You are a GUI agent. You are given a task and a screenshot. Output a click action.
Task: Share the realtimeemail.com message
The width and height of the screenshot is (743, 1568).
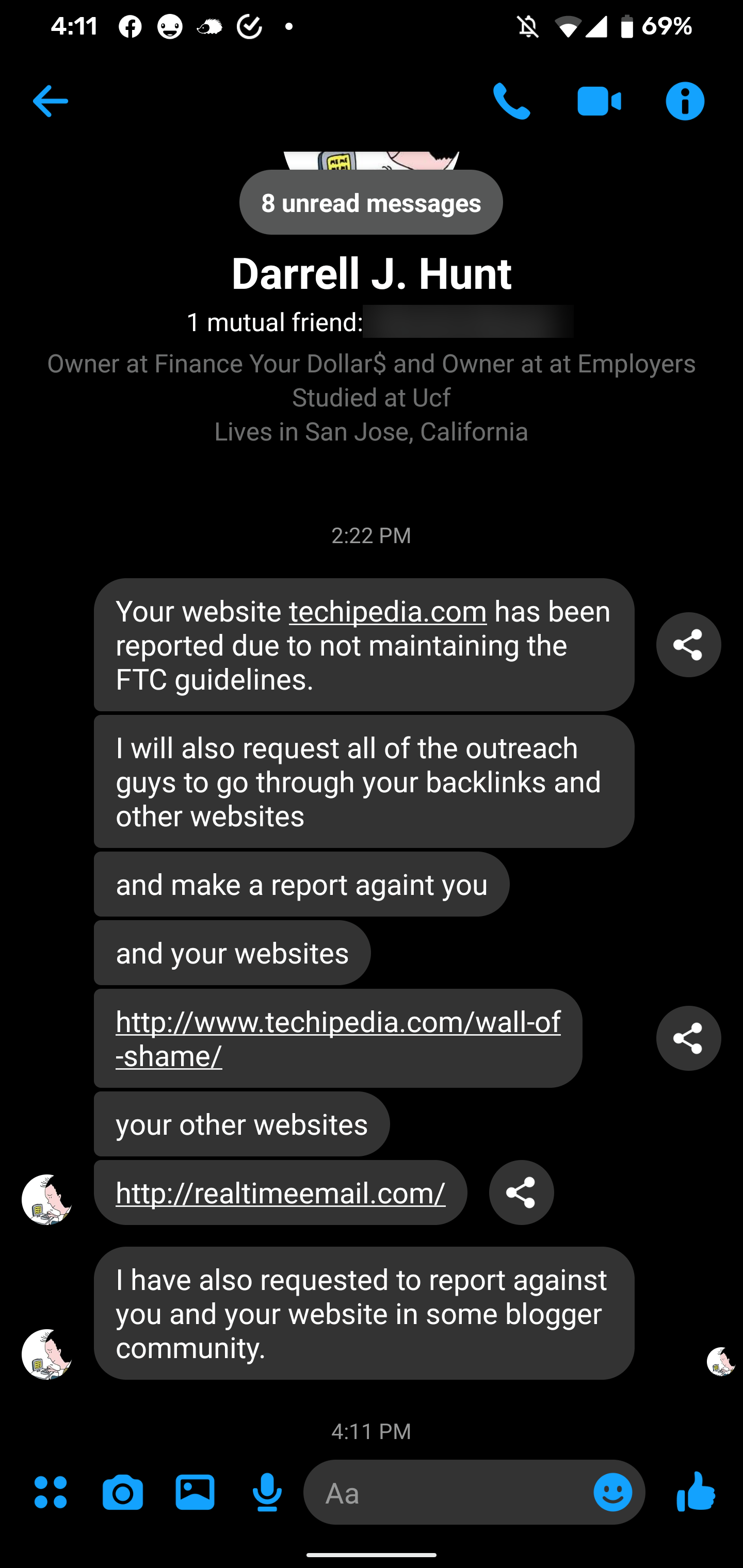coord(521,1193)
